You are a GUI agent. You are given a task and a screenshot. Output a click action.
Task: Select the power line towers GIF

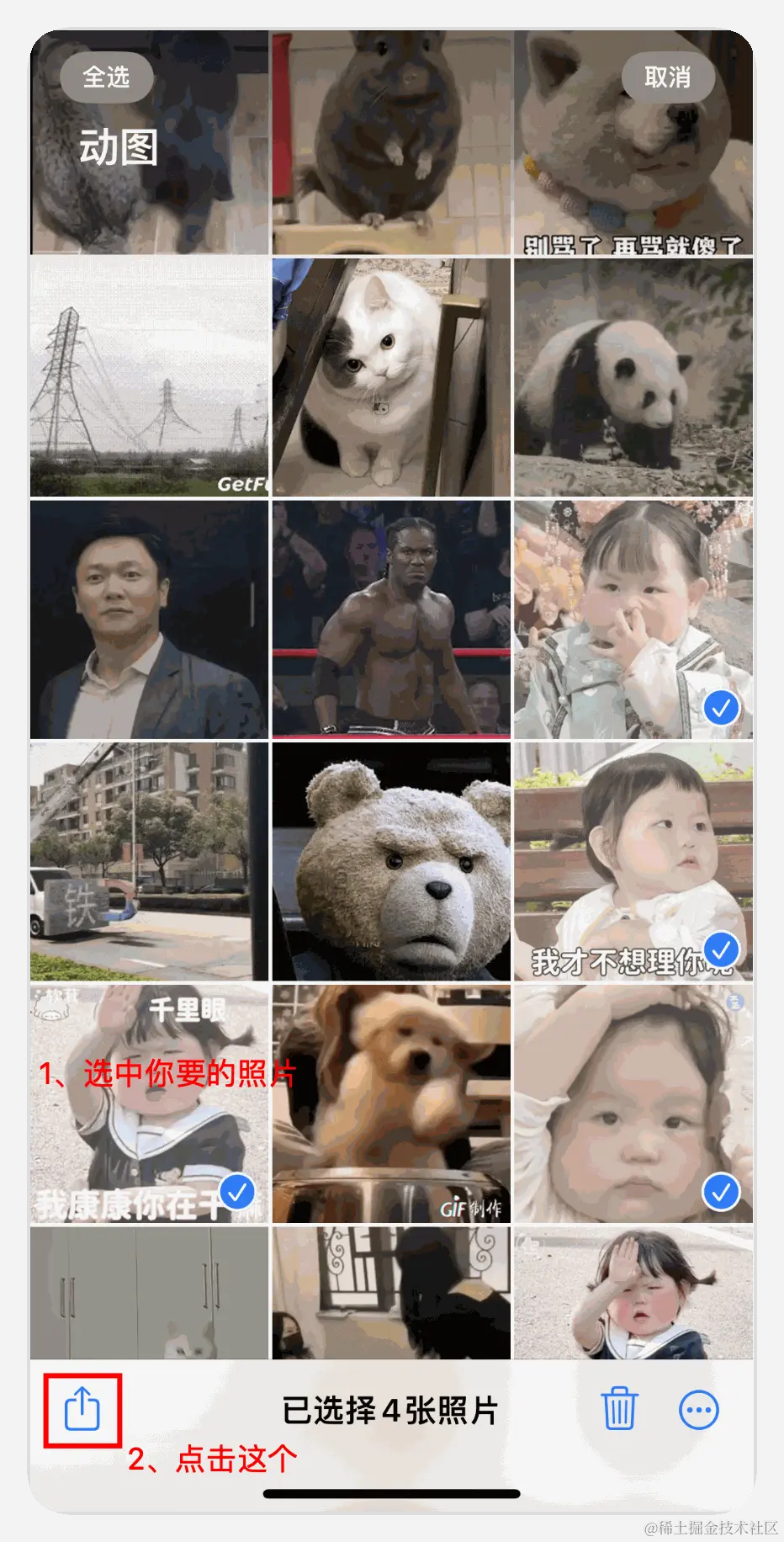(x=150, y=376)
